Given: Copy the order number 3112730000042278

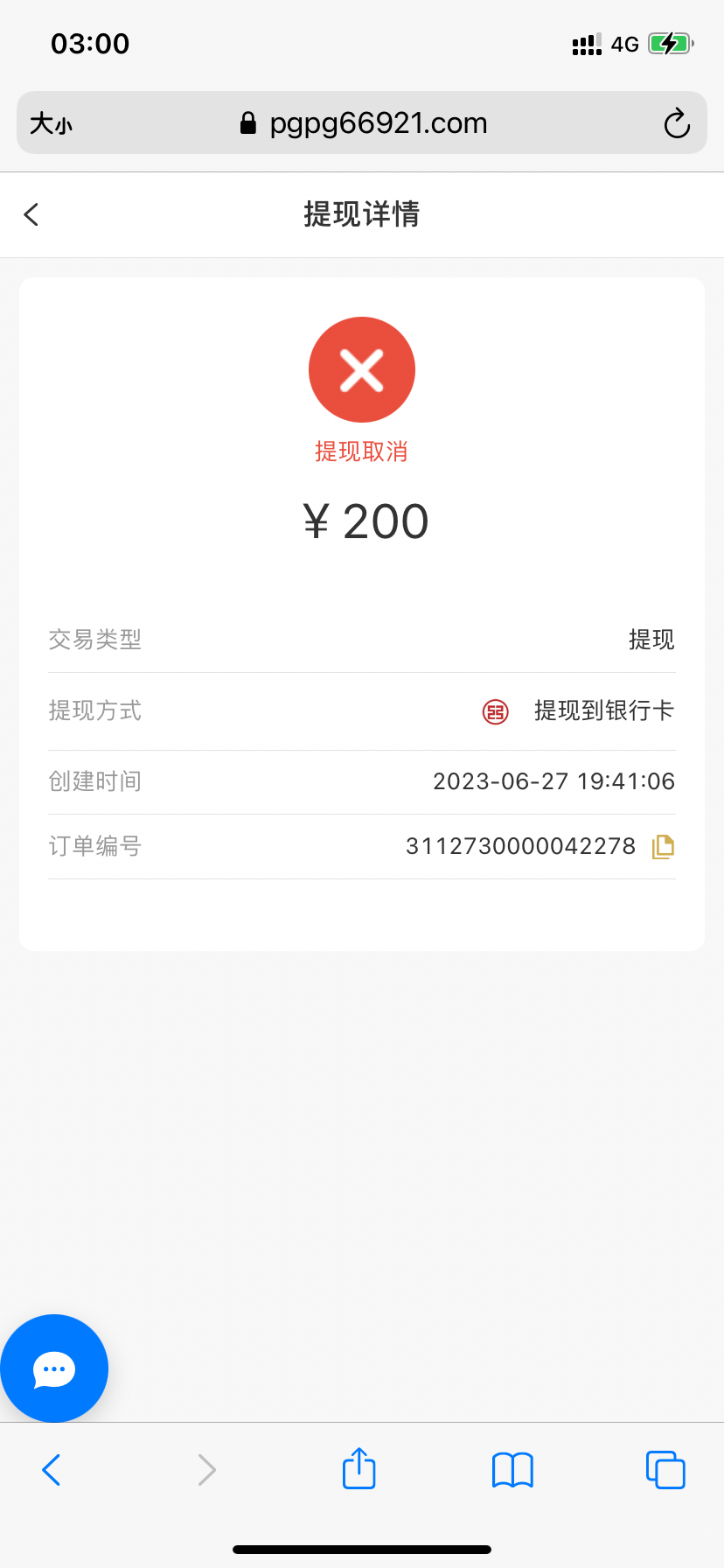Looking at the screenshot, I should (663, 845).
